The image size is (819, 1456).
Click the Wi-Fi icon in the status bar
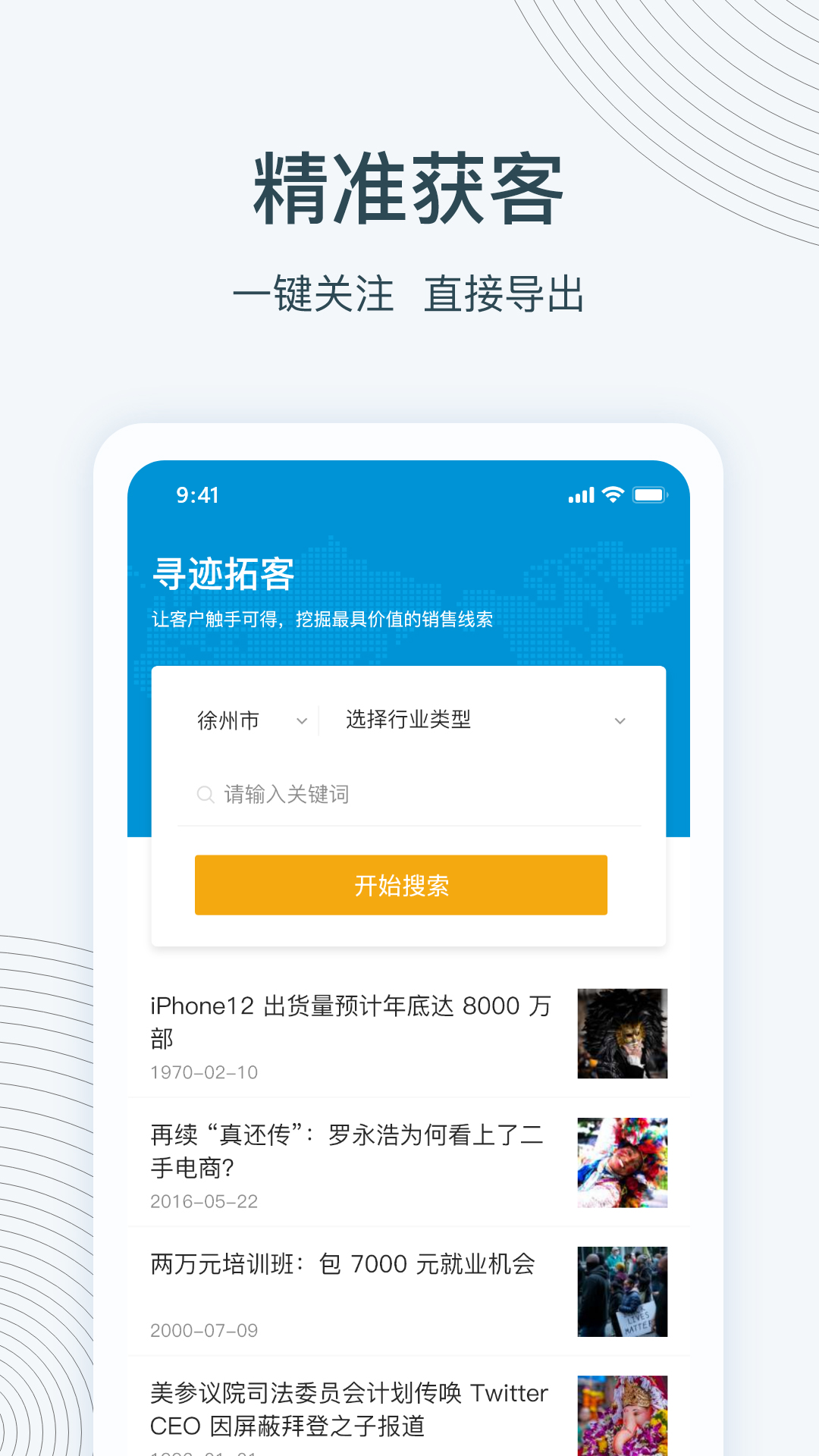click(611, 494)
